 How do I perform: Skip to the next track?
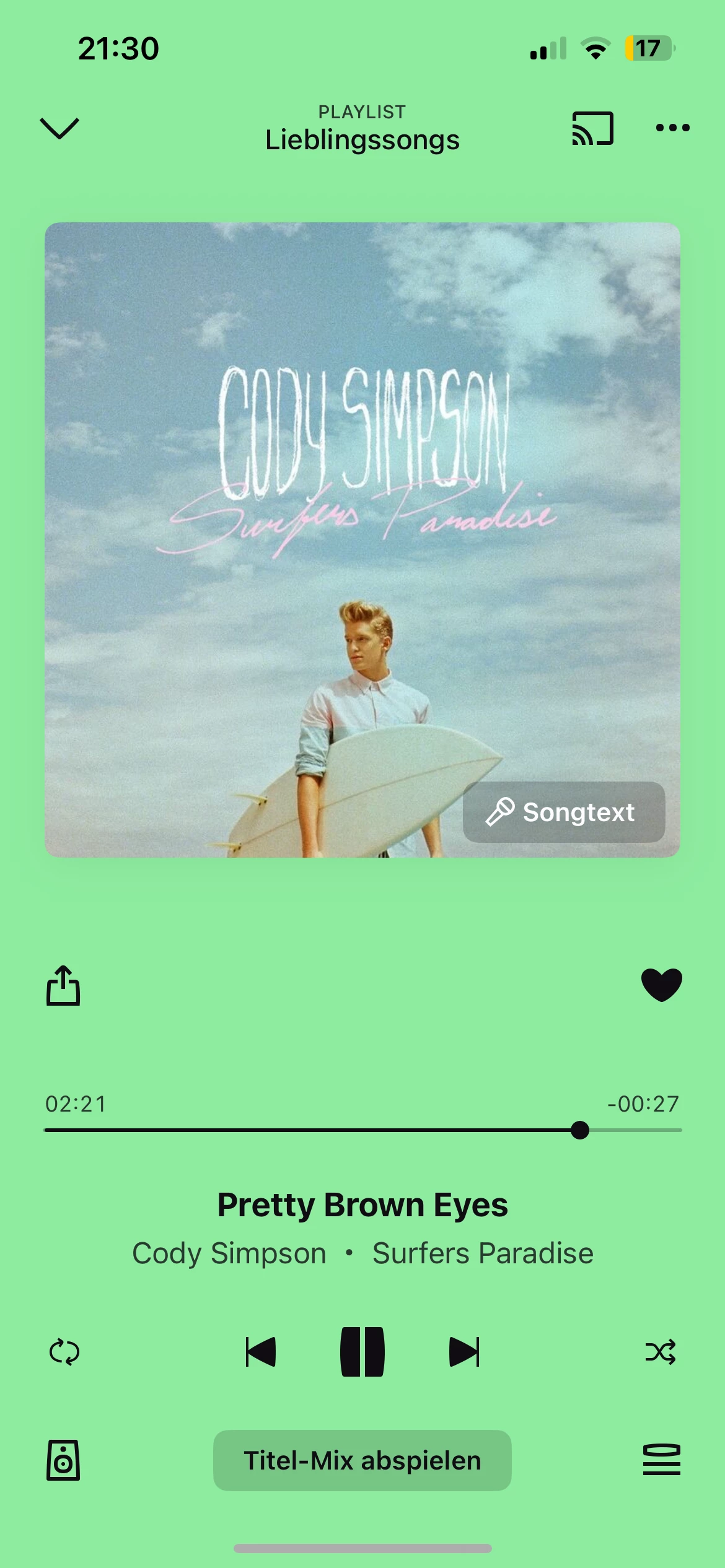[464, 1352]
